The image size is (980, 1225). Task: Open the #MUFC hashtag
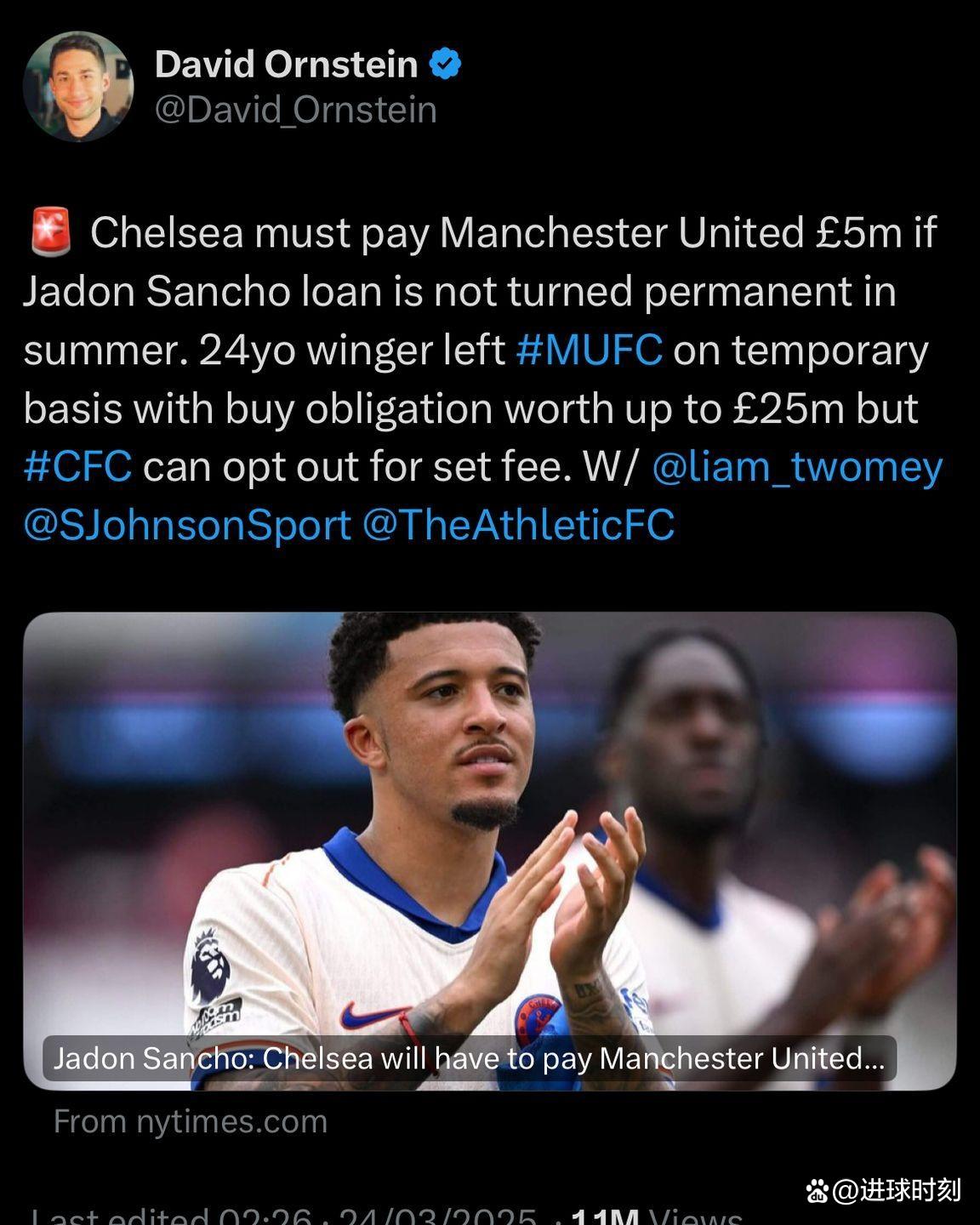[589, 350]
